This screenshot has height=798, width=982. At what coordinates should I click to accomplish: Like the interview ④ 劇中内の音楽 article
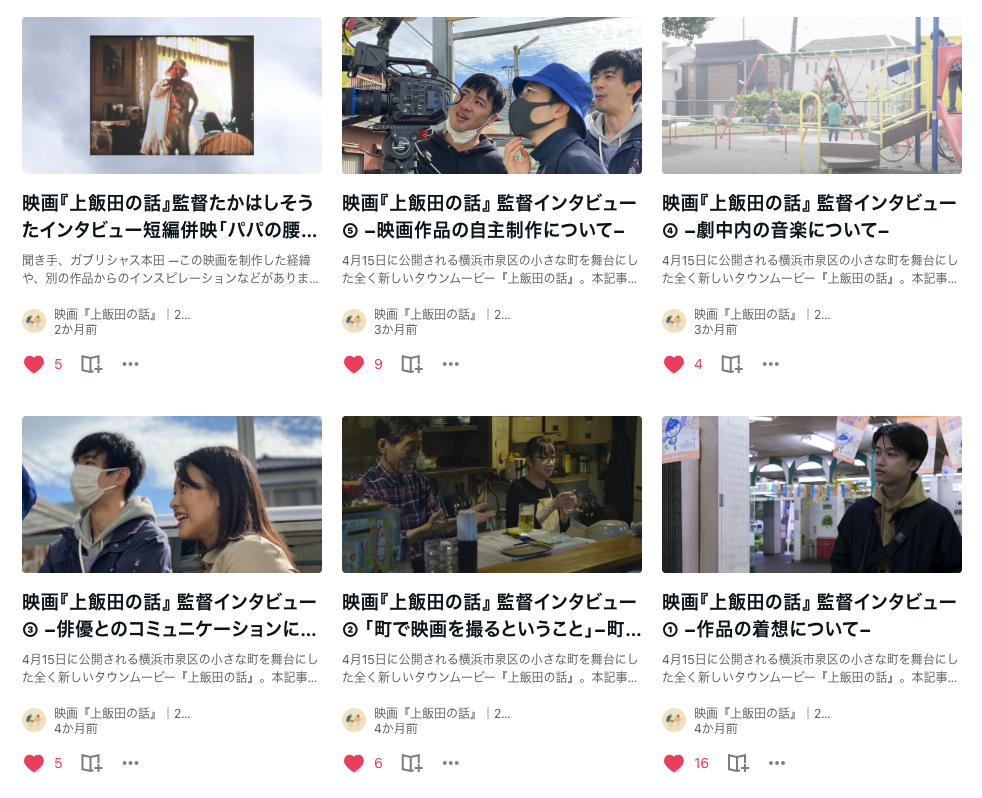point(674,364)
